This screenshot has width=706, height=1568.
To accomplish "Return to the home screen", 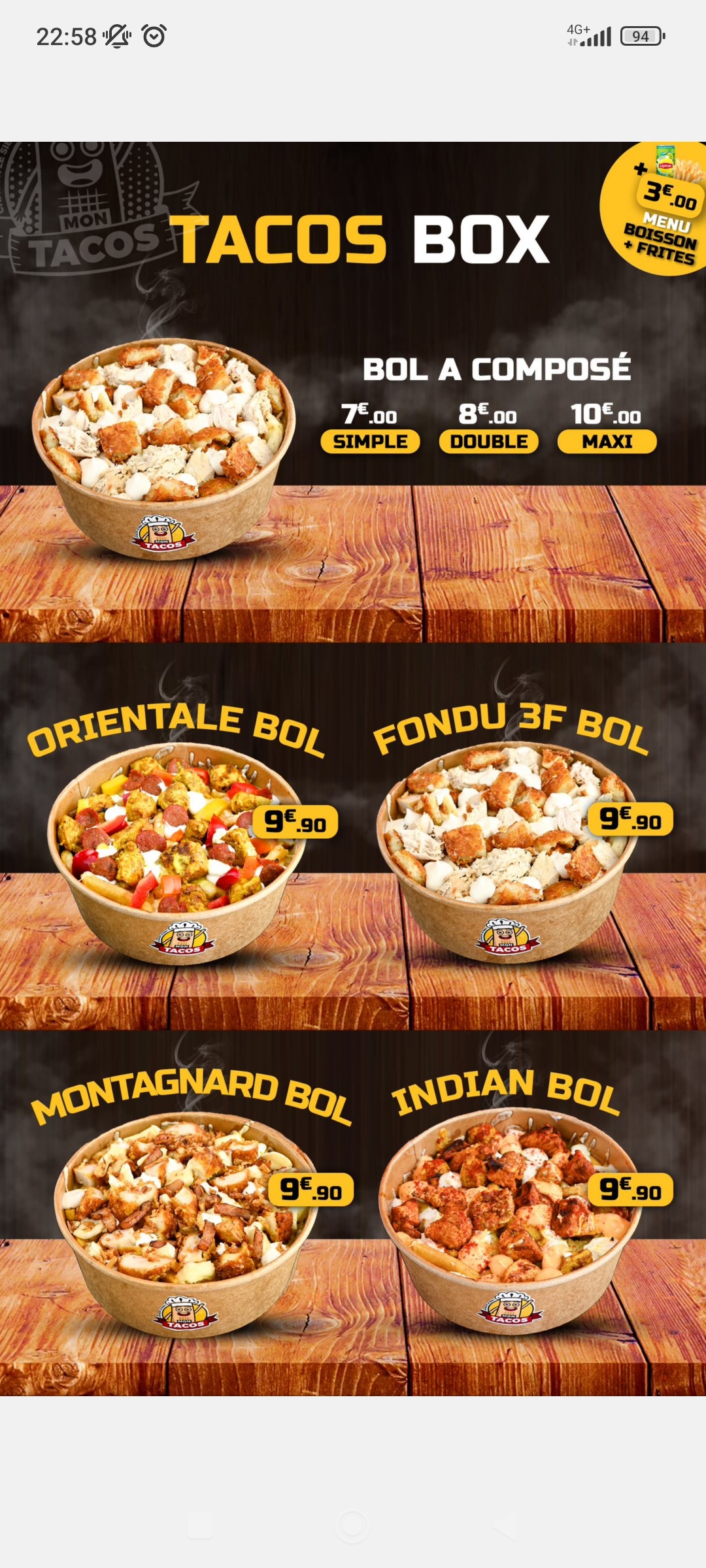I will (x=352, y=1526).
